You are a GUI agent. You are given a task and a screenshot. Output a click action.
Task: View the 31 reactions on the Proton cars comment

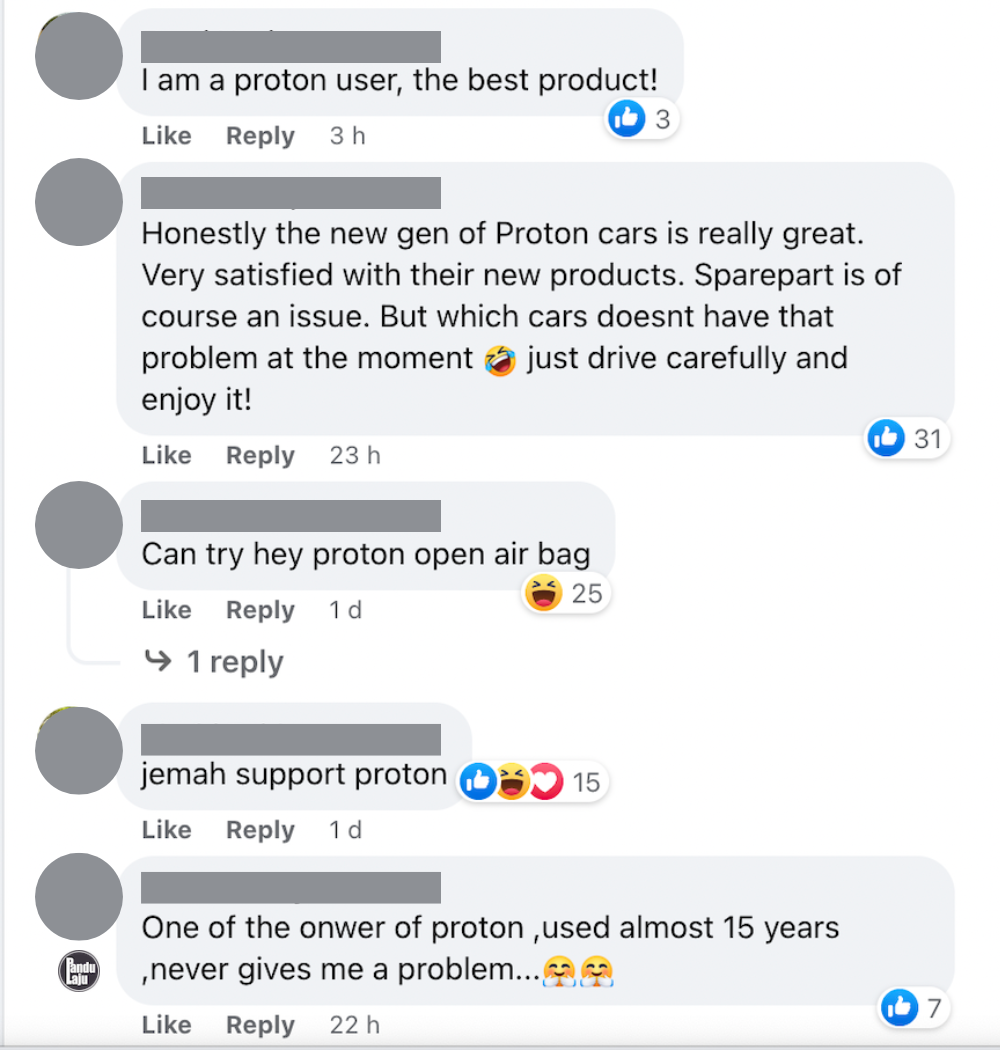[907, 438]
